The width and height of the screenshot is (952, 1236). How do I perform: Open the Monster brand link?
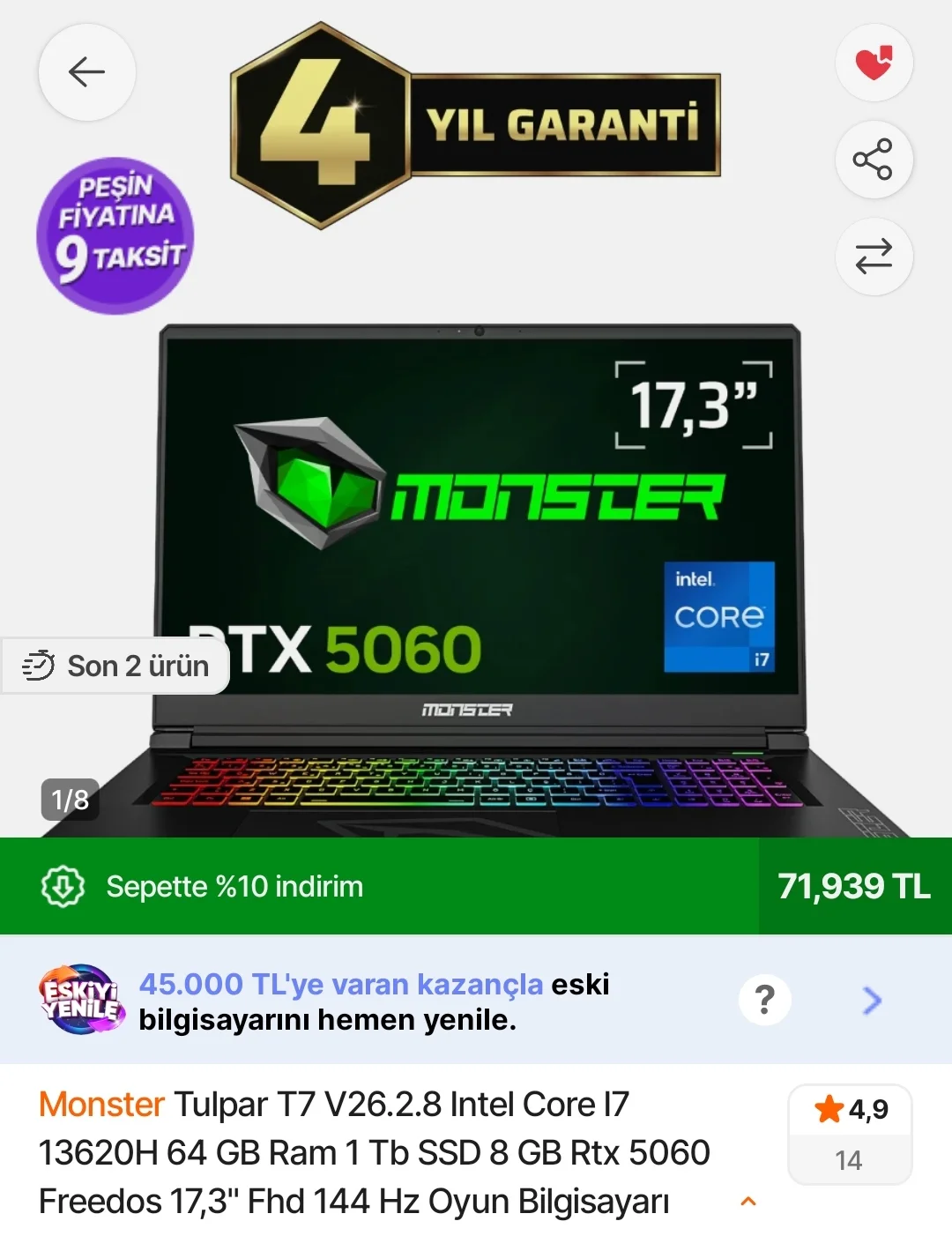(101, 1105)
